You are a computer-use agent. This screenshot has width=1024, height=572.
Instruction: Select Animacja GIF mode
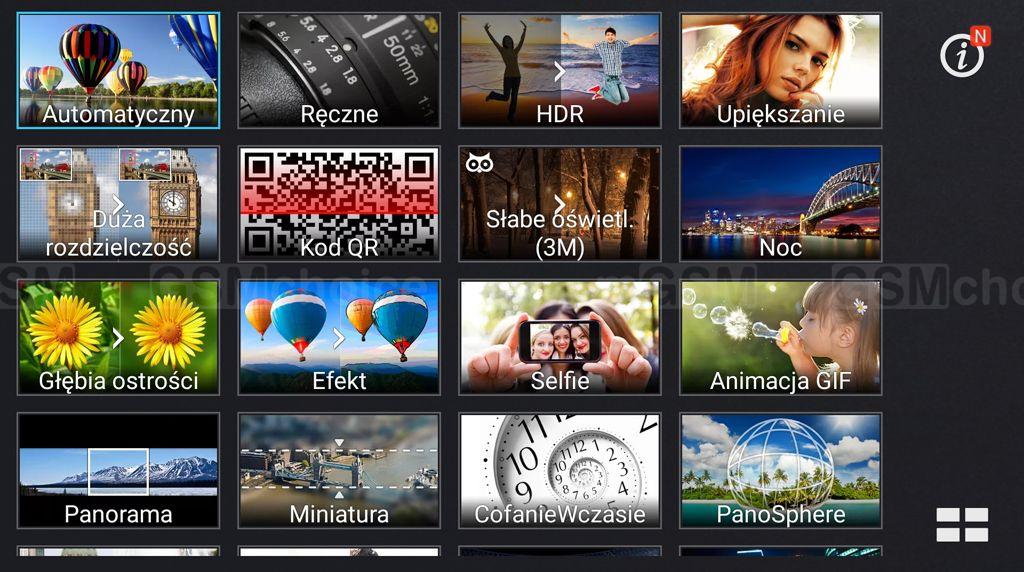coord(780,337)
